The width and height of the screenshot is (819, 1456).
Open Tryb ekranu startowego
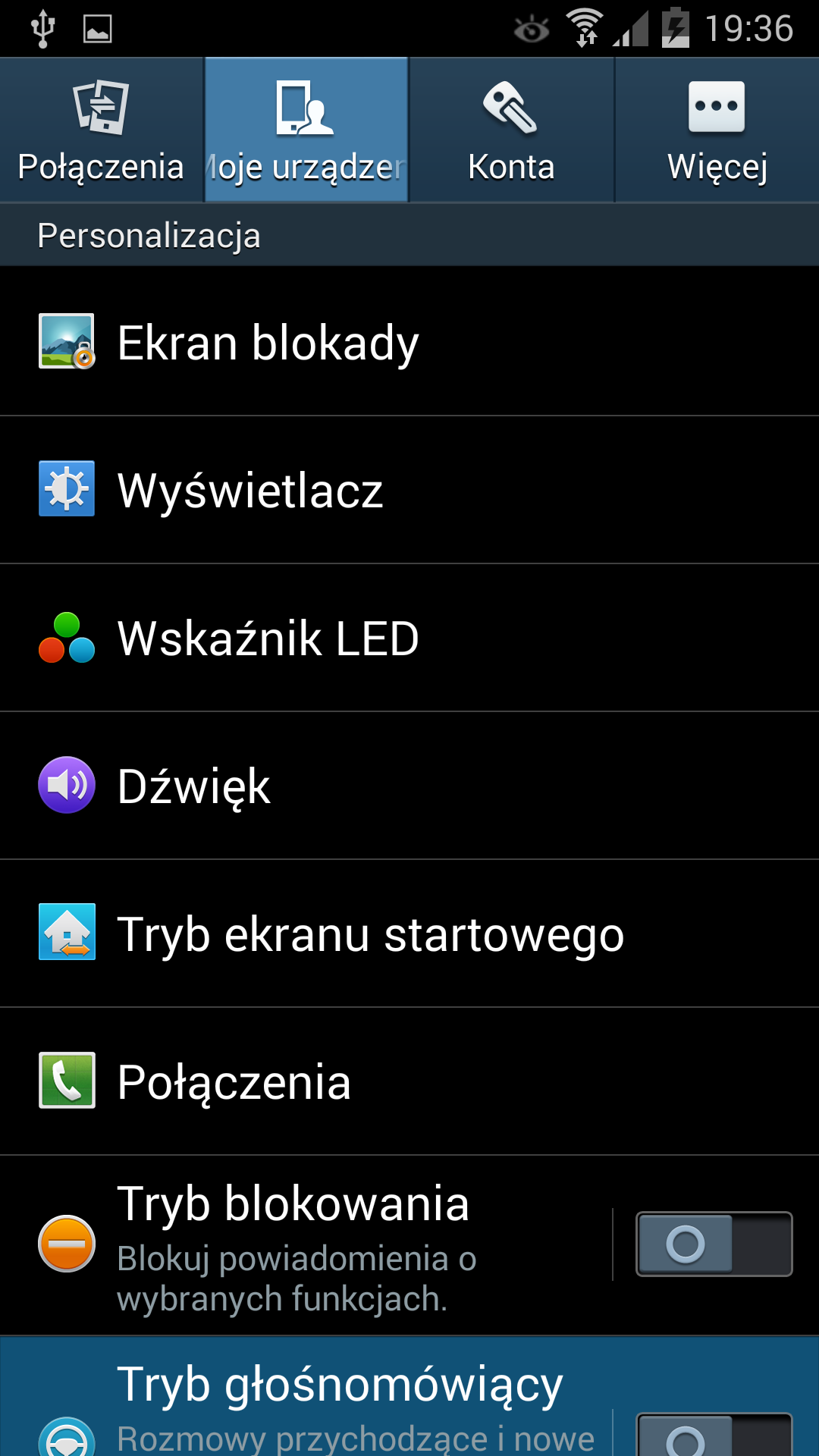coord(409,934)
